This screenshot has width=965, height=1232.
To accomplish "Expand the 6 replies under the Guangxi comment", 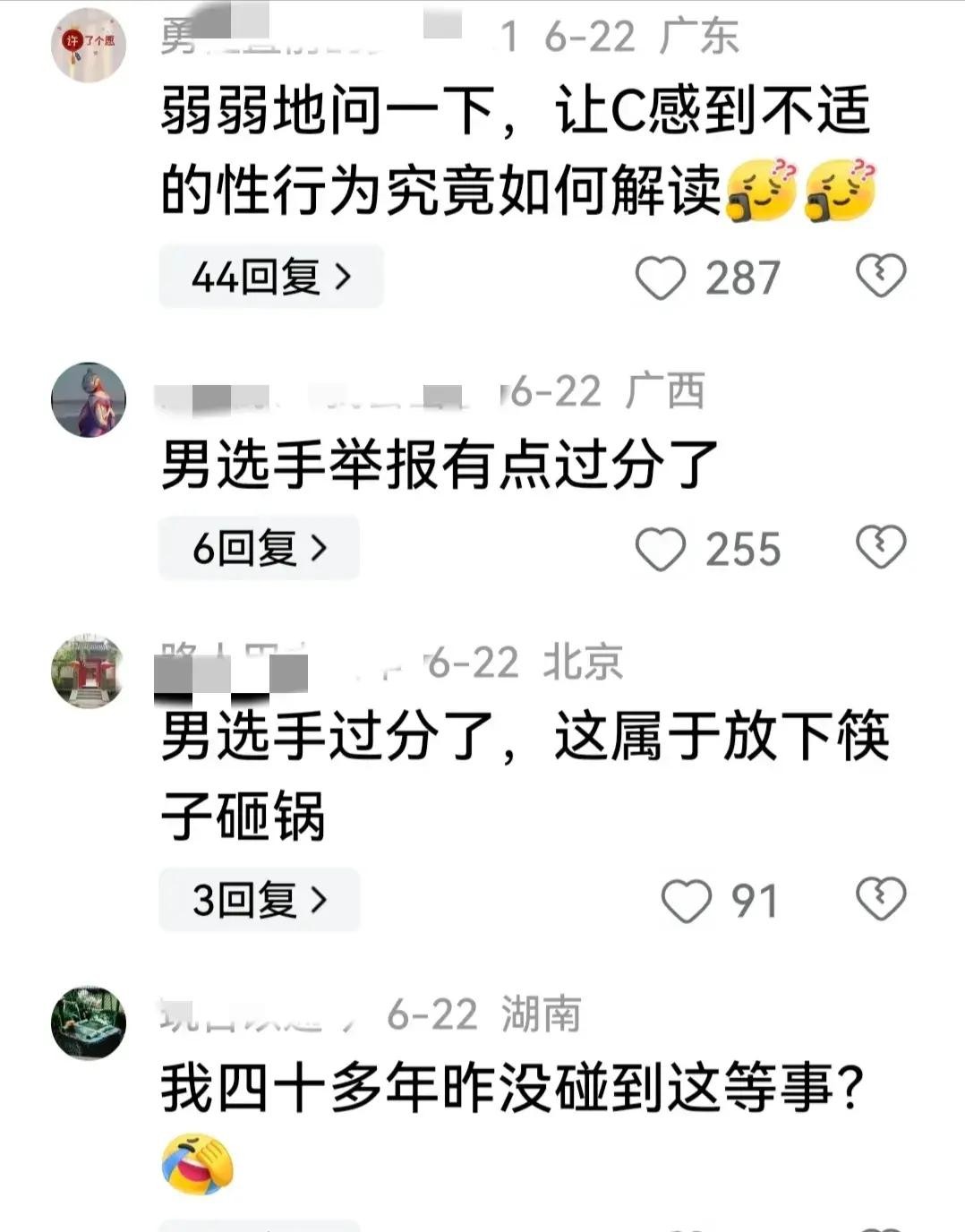I will [259, 548].
